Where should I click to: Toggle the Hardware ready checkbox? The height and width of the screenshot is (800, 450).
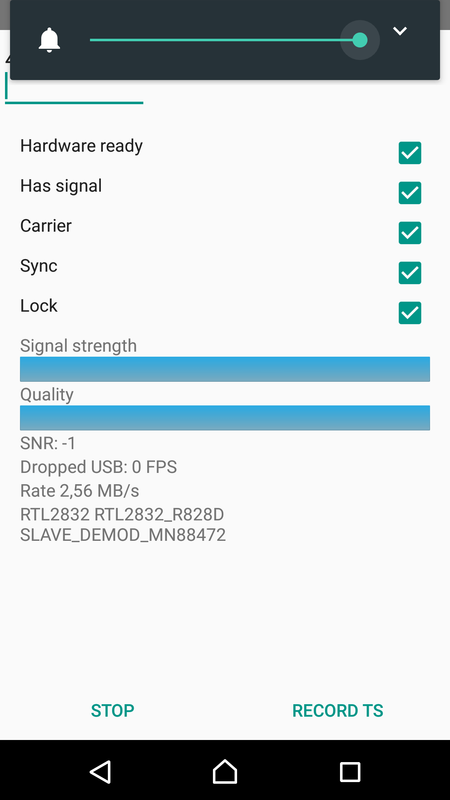pos(410,153)
